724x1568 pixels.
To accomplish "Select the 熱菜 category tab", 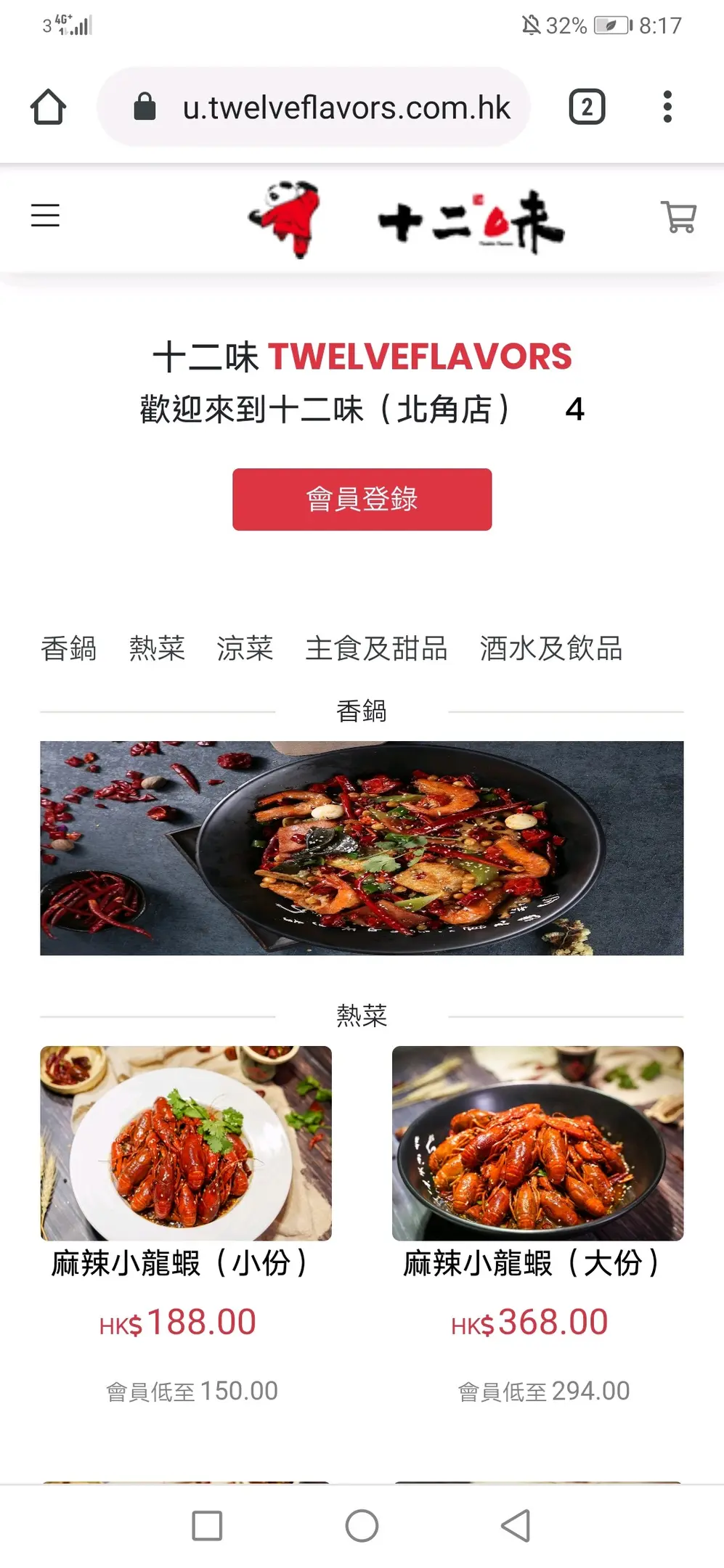I will (x=157, y=648).
